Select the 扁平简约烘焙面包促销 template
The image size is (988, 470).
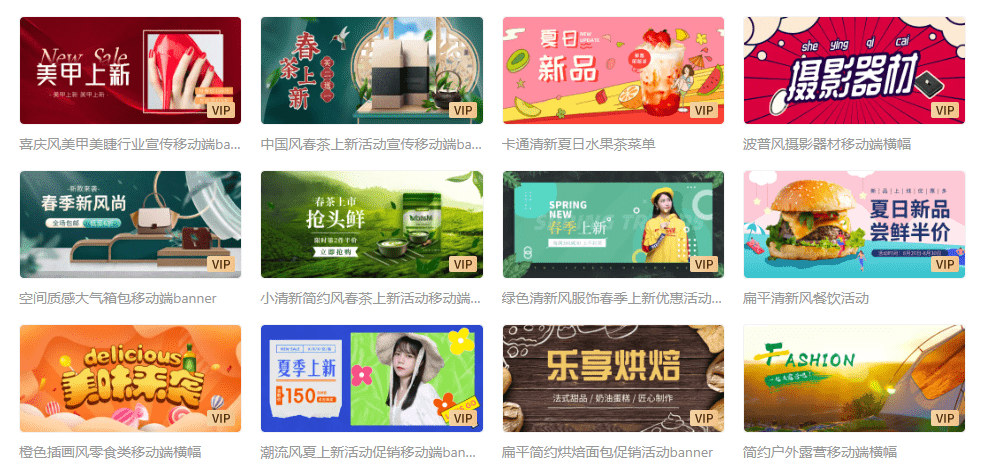pyautogui.click(x=613, y=378)
